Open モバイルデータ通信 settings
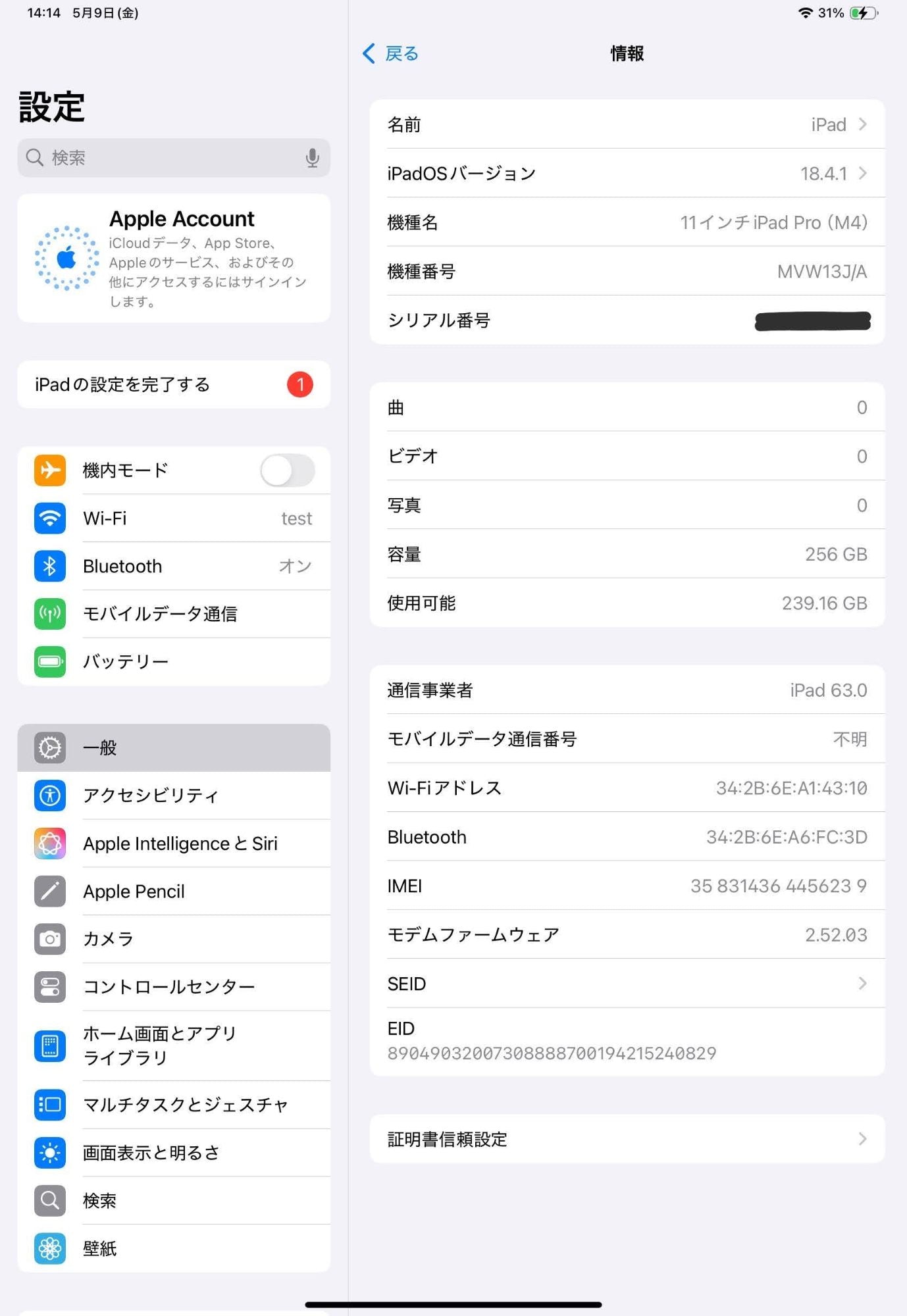The image size is (907, 1316). pyautogui.click(x=174, y=614)
